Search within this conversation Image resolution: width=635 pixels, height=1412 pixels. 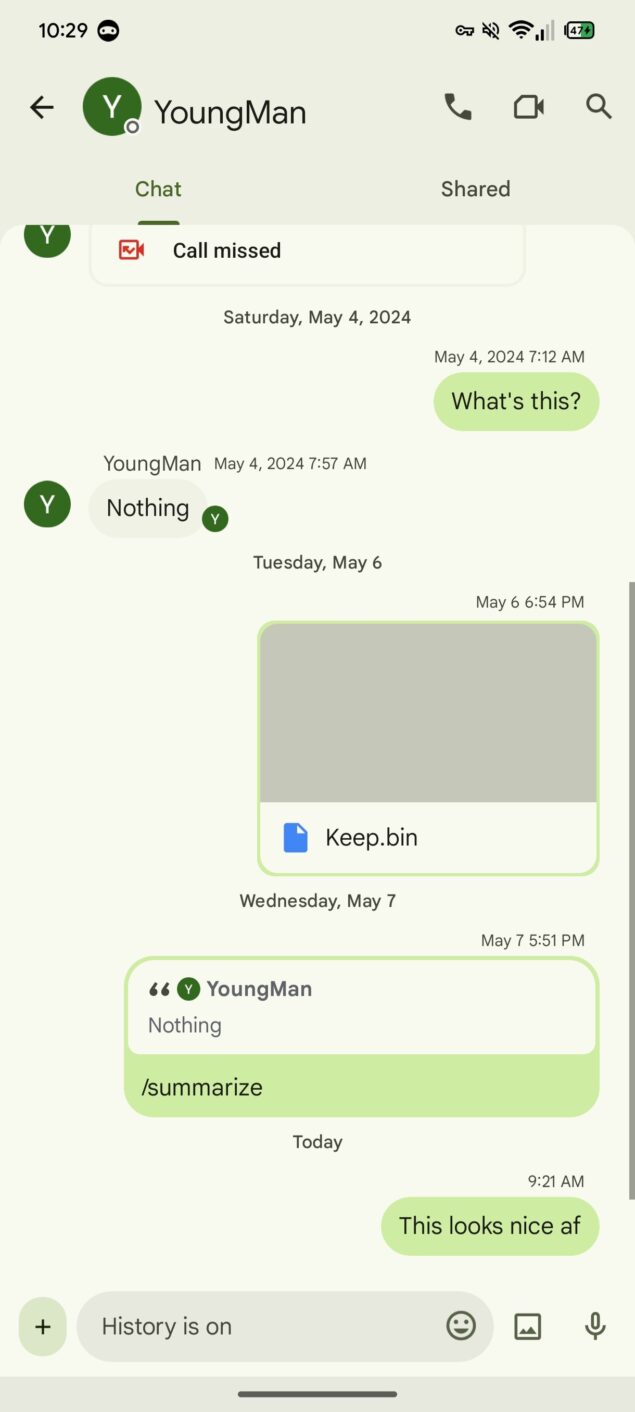599,107
